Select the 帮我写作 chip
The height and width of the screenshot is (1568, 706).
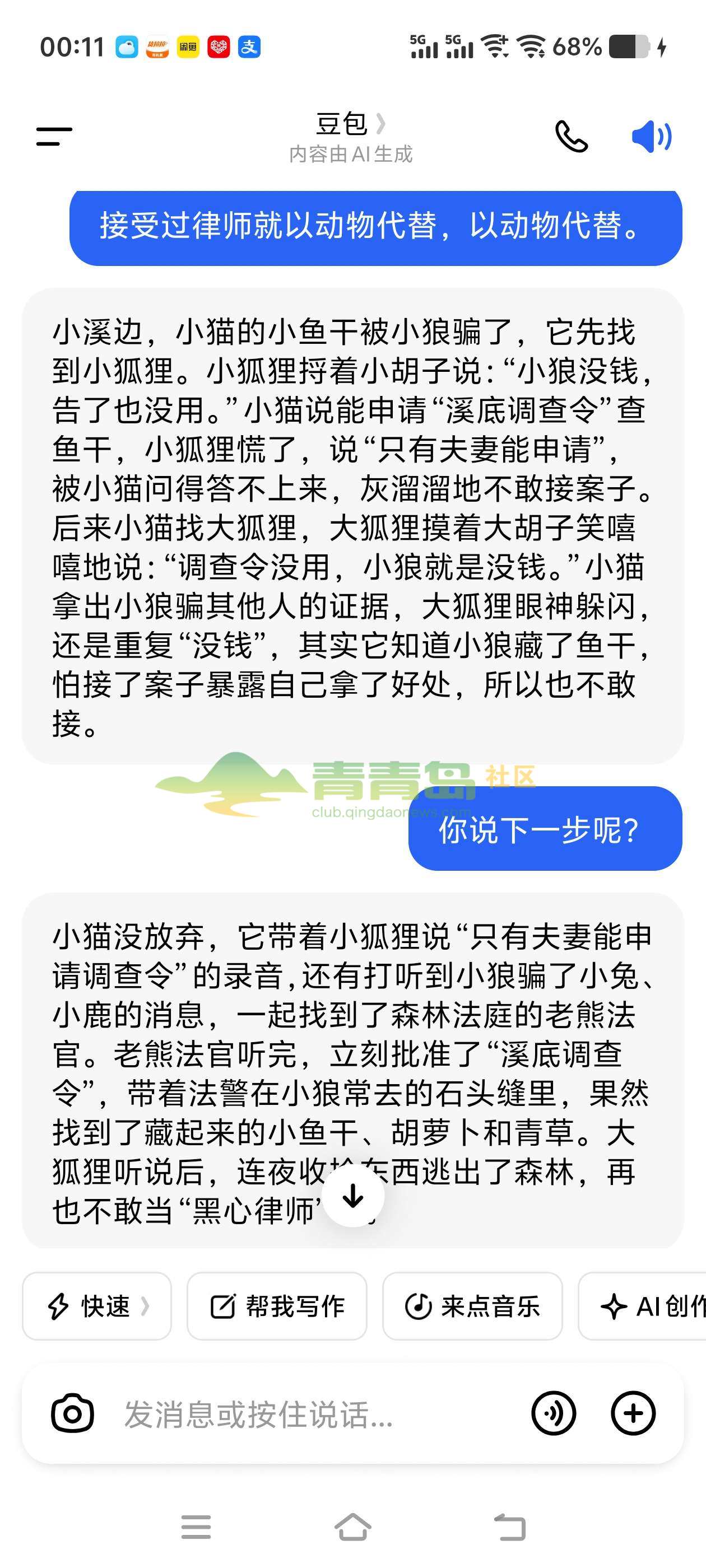(x=277, y=1306)
